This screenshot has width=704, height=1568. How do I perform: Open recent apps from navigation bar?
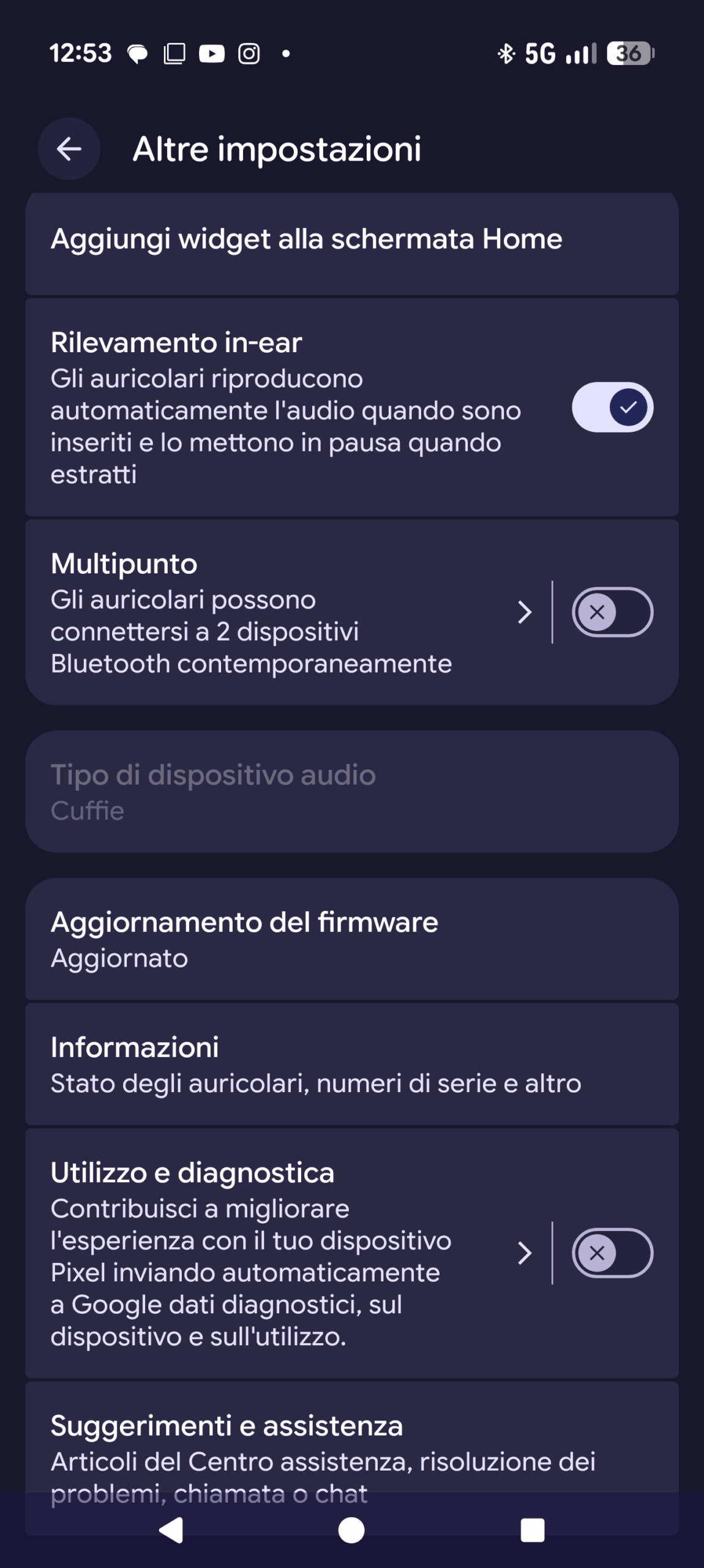[x=532, y=1530]
